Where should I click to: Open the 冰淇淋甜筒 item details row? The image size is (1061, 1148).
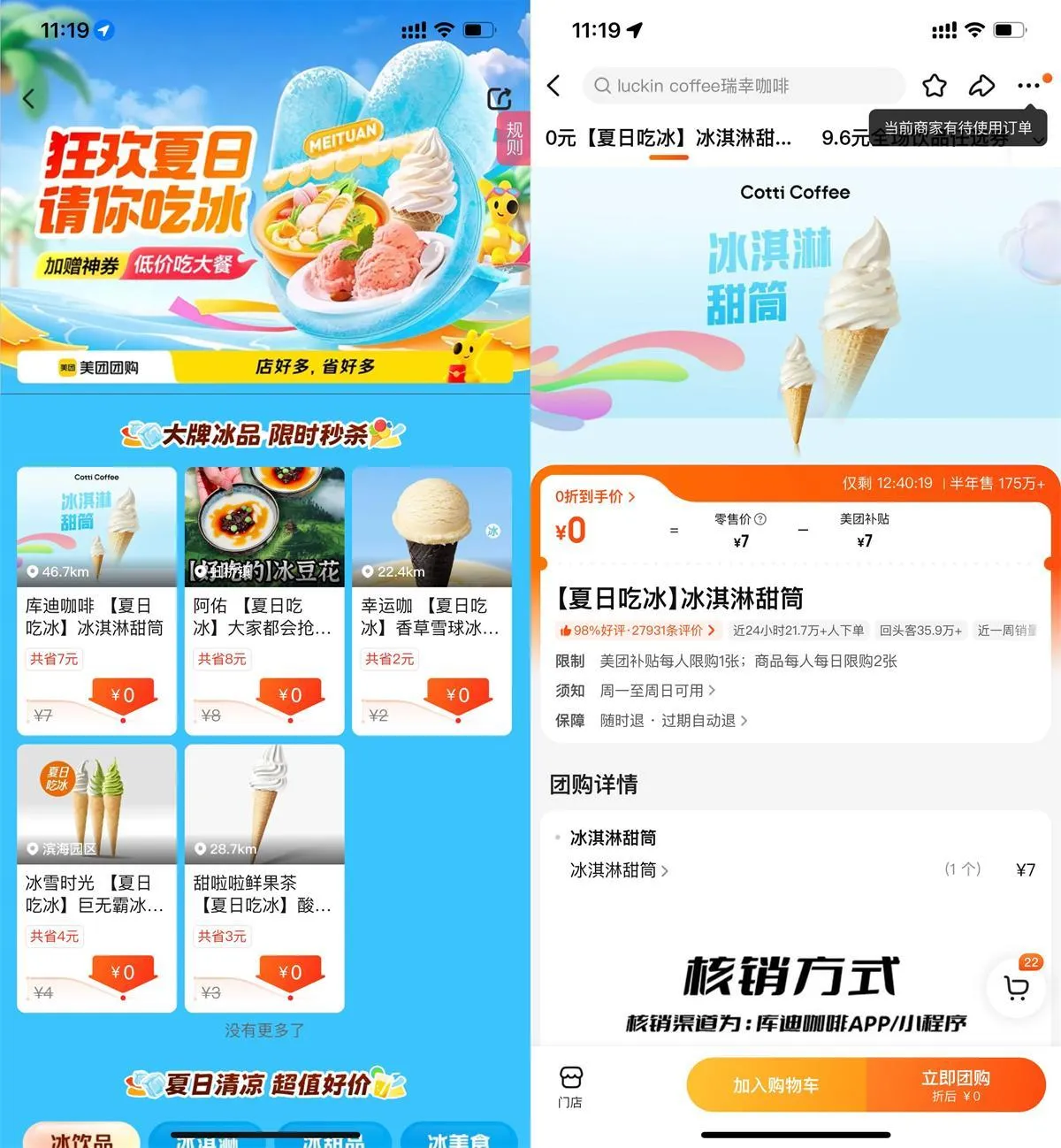(x=619, y=870)
